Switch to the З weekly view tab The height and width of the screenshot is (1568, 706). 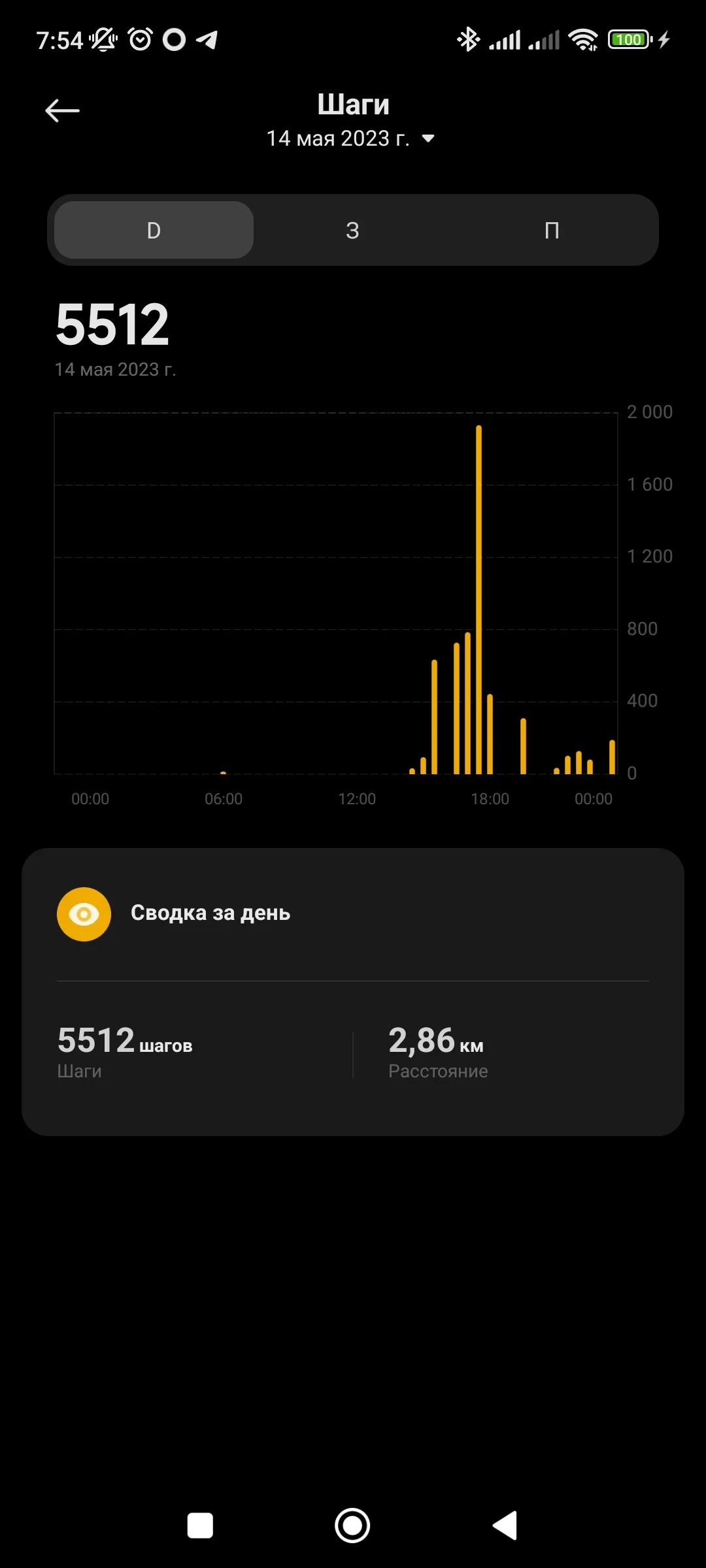[x=352, y=230]
